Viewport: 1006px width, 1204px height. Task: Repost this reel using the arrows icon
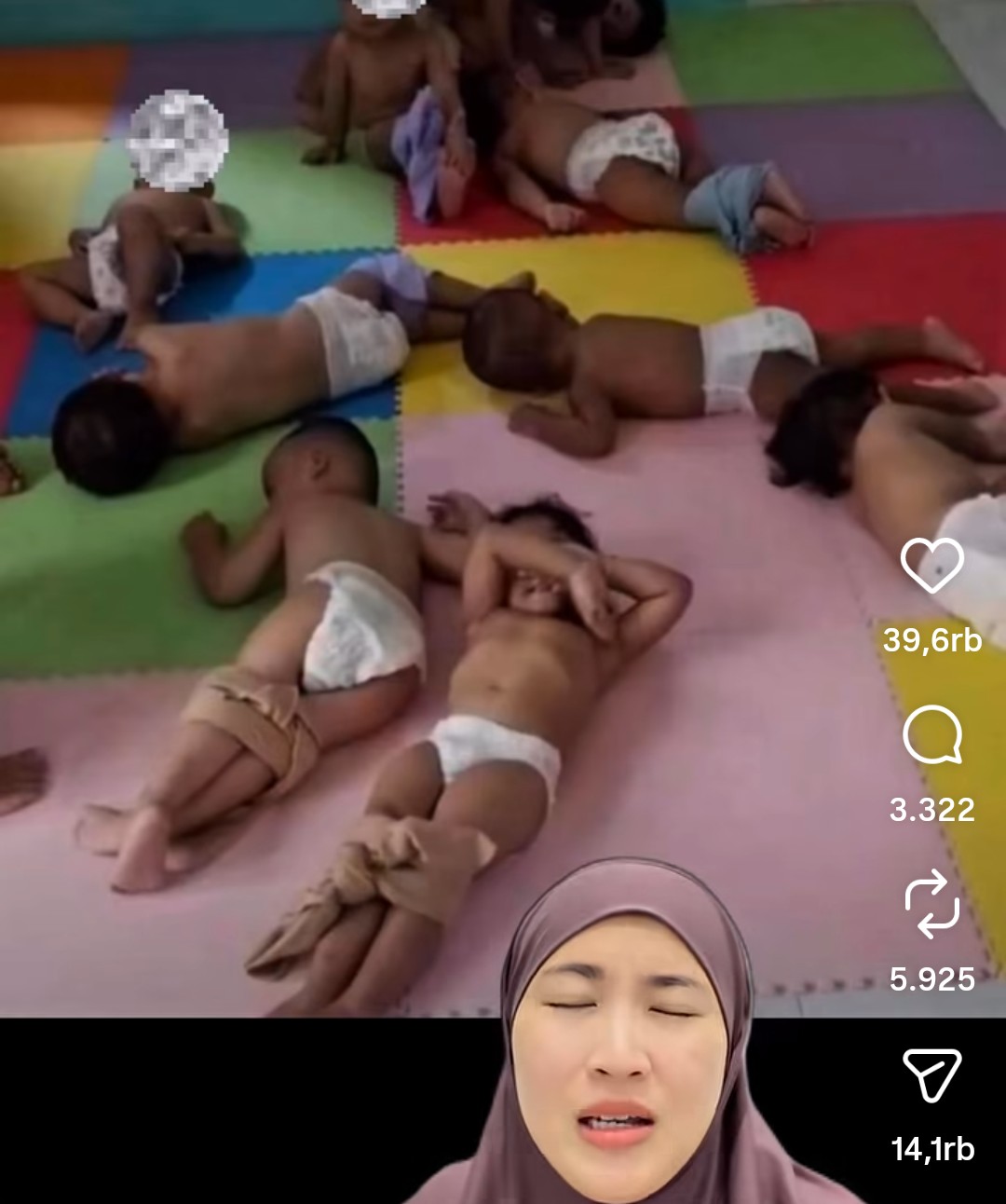click(x=931, y=904)
